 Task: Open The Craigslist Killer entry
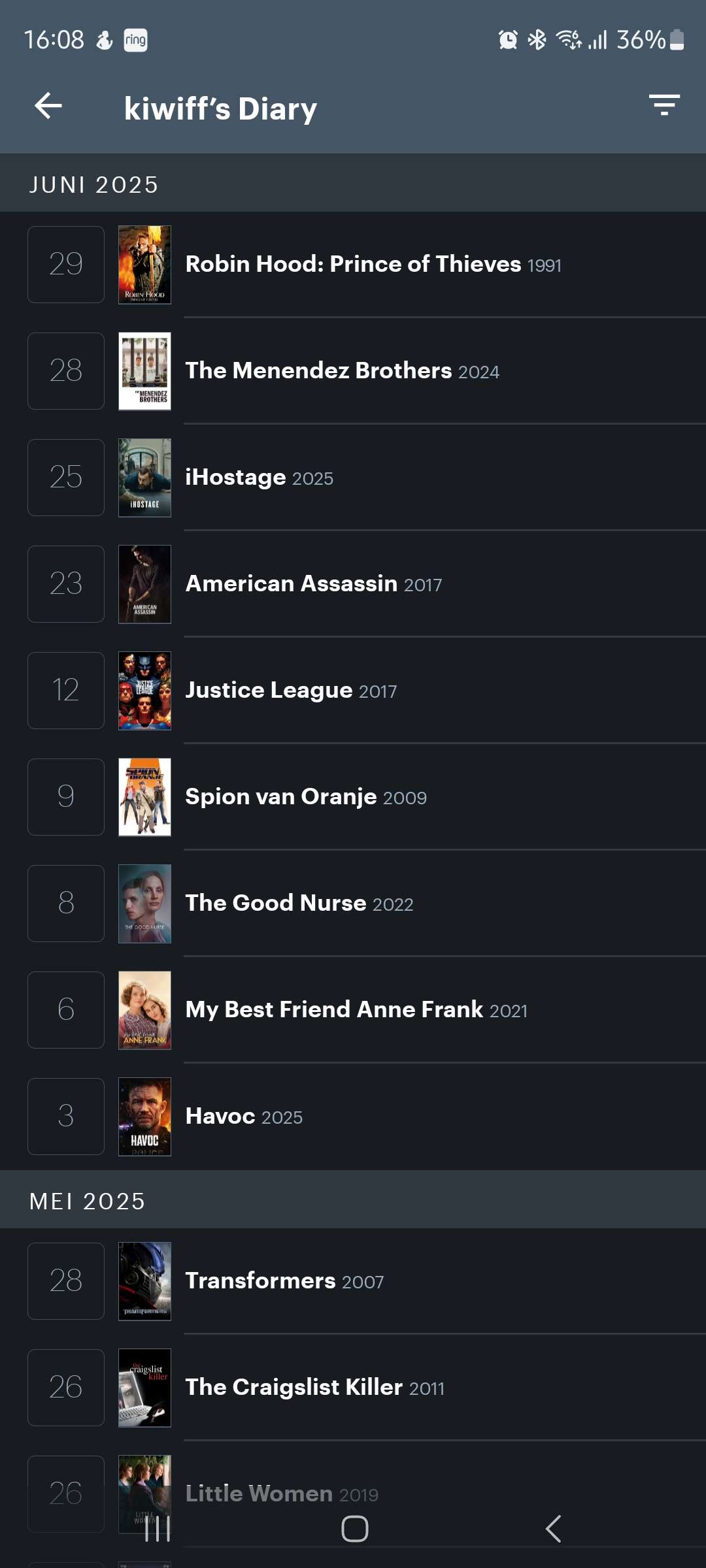click(x=353, y=1388)
